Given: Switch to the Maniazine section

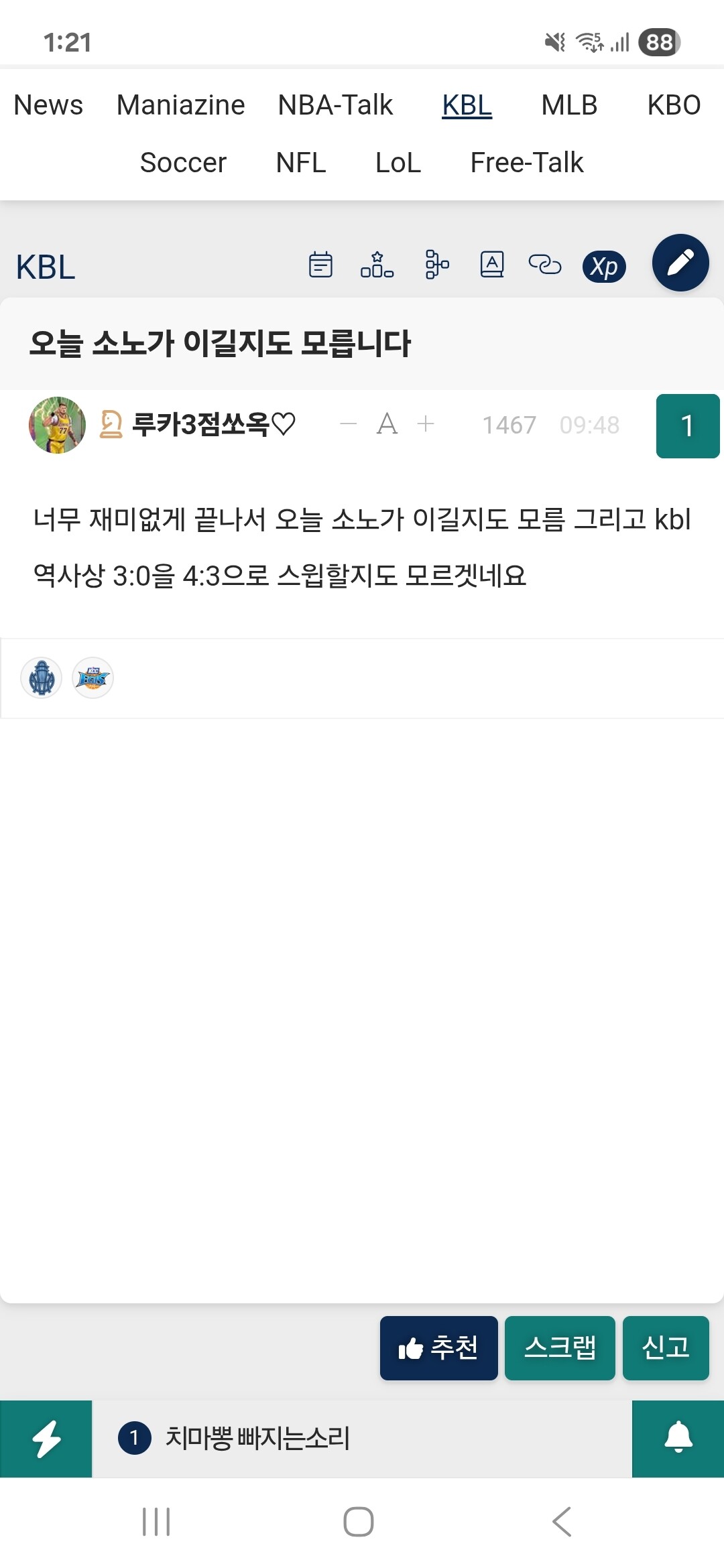Looking at the screenshot, I should pos(181,105).
